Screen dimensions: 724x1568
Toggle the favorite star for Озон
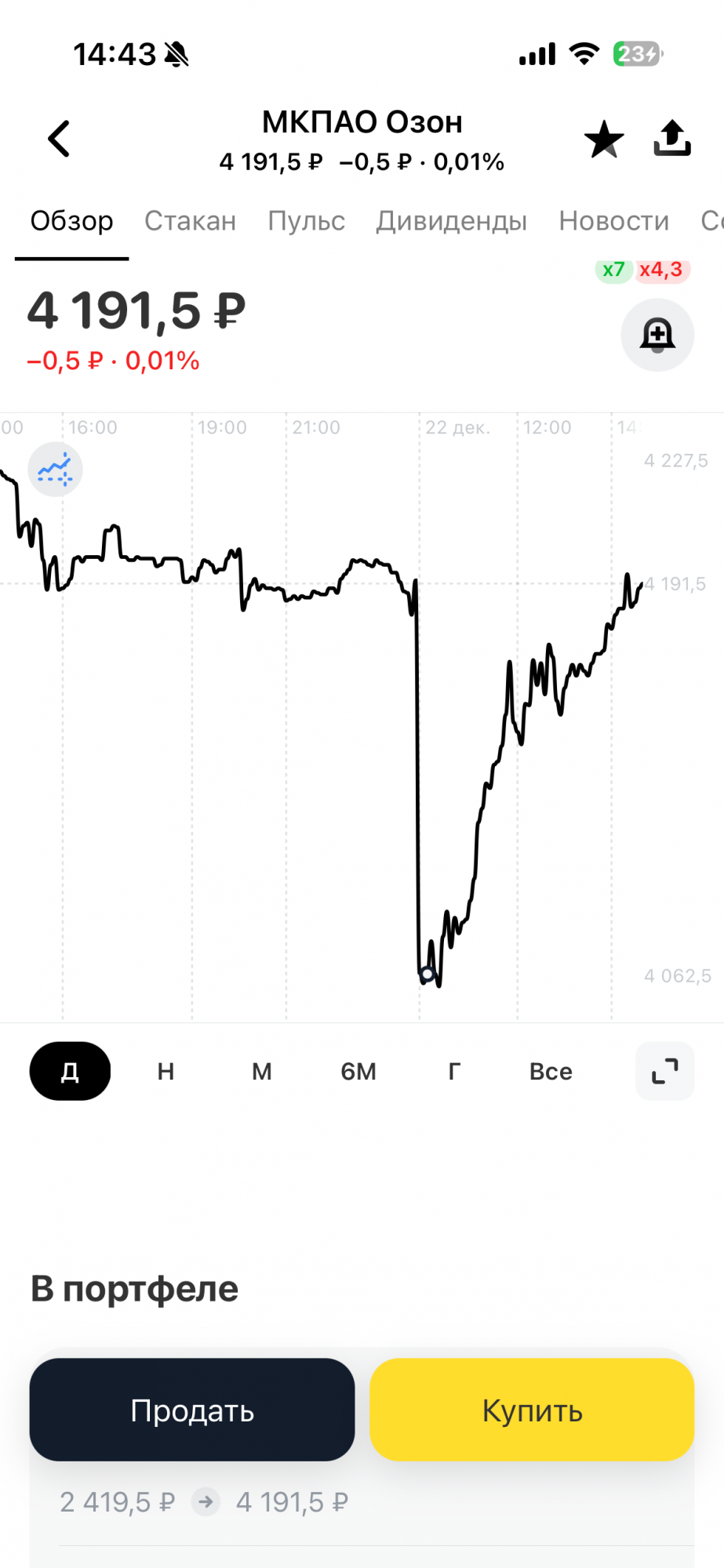point(604,140)
